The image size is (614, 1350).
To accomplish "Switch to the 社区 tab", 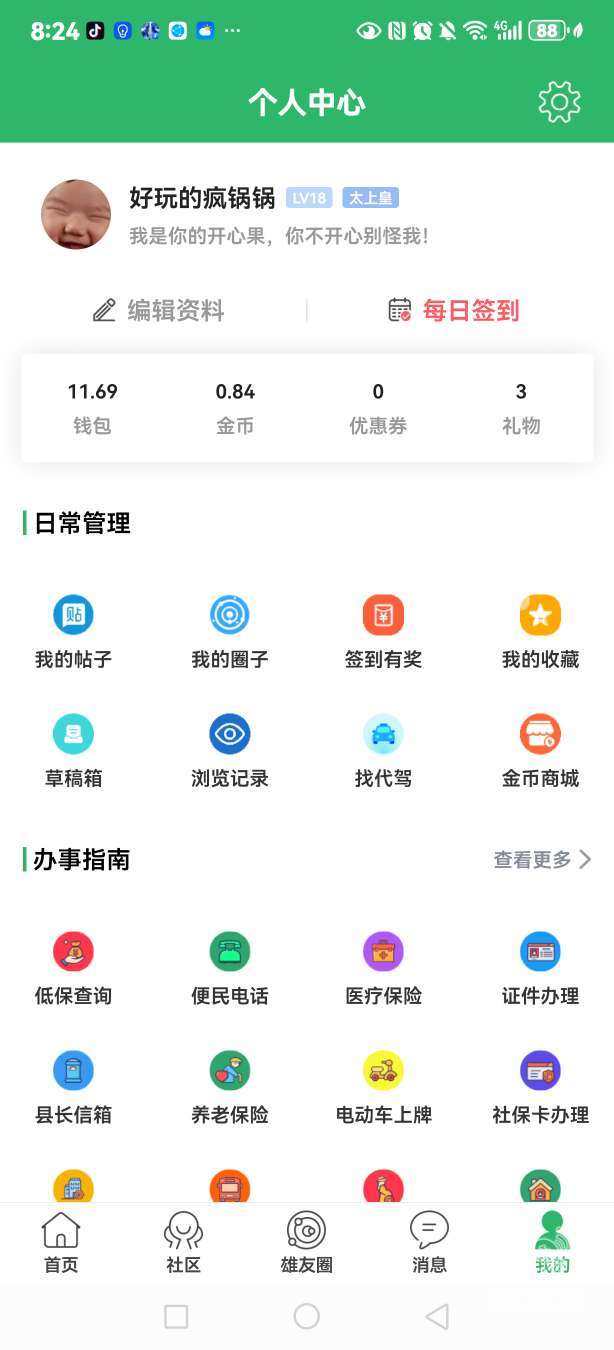I will pyautogui.click(x=184, y=1243).
